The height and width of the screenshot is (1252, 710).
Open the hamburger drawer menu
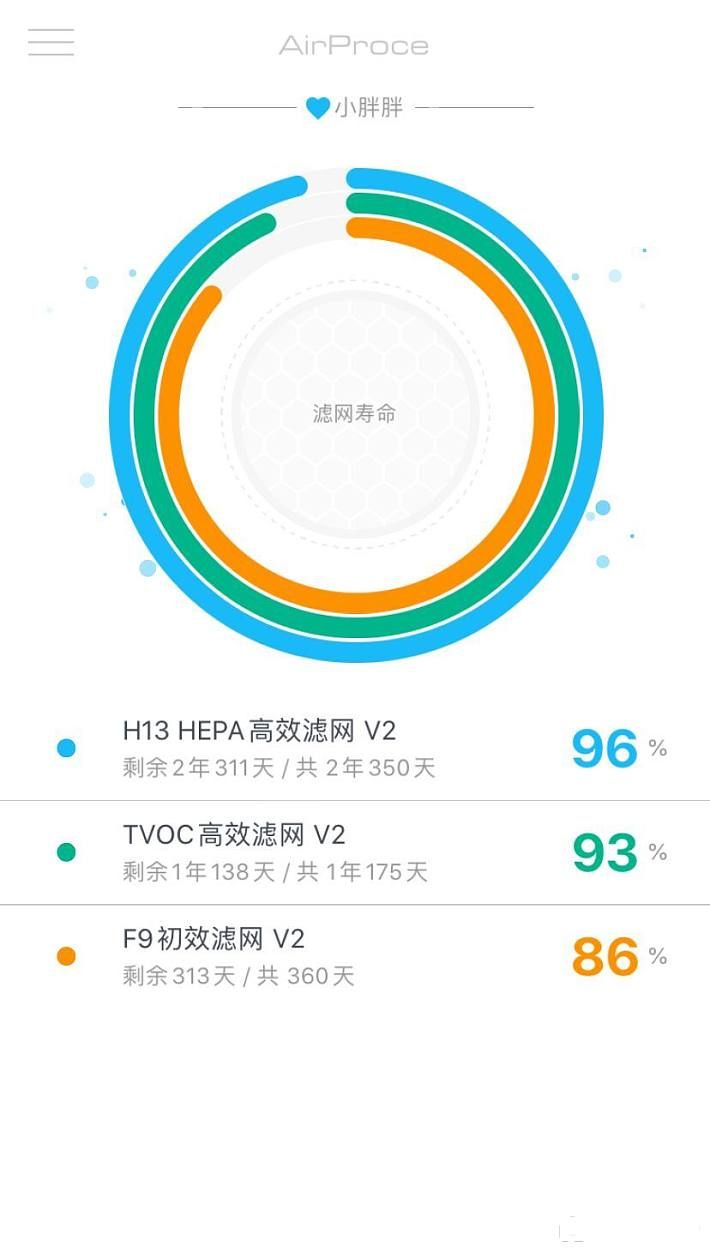click(x=51, y=42)
